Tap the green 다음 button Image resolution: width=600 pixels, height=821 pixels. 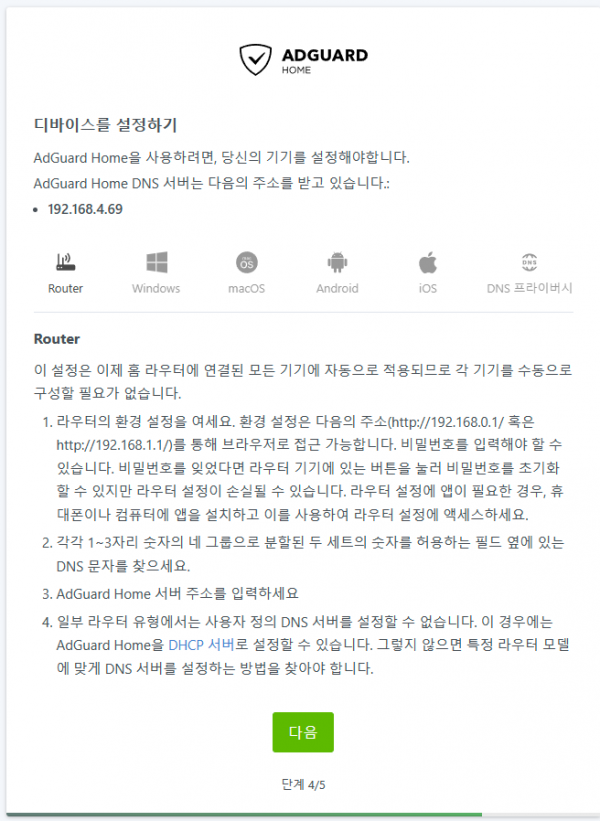[303, 732]
